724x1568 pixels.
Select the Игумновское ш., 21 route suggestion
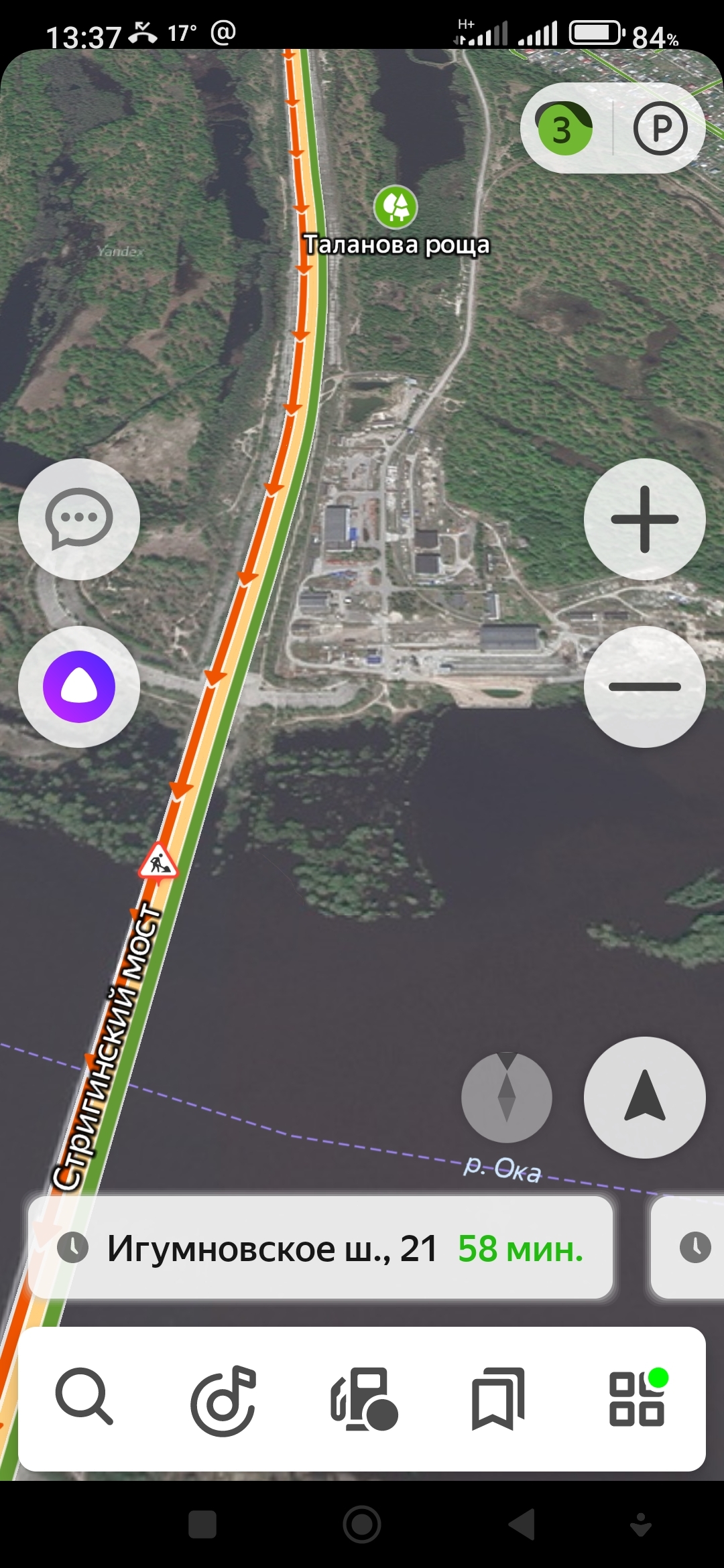(x=320, y=1248)
